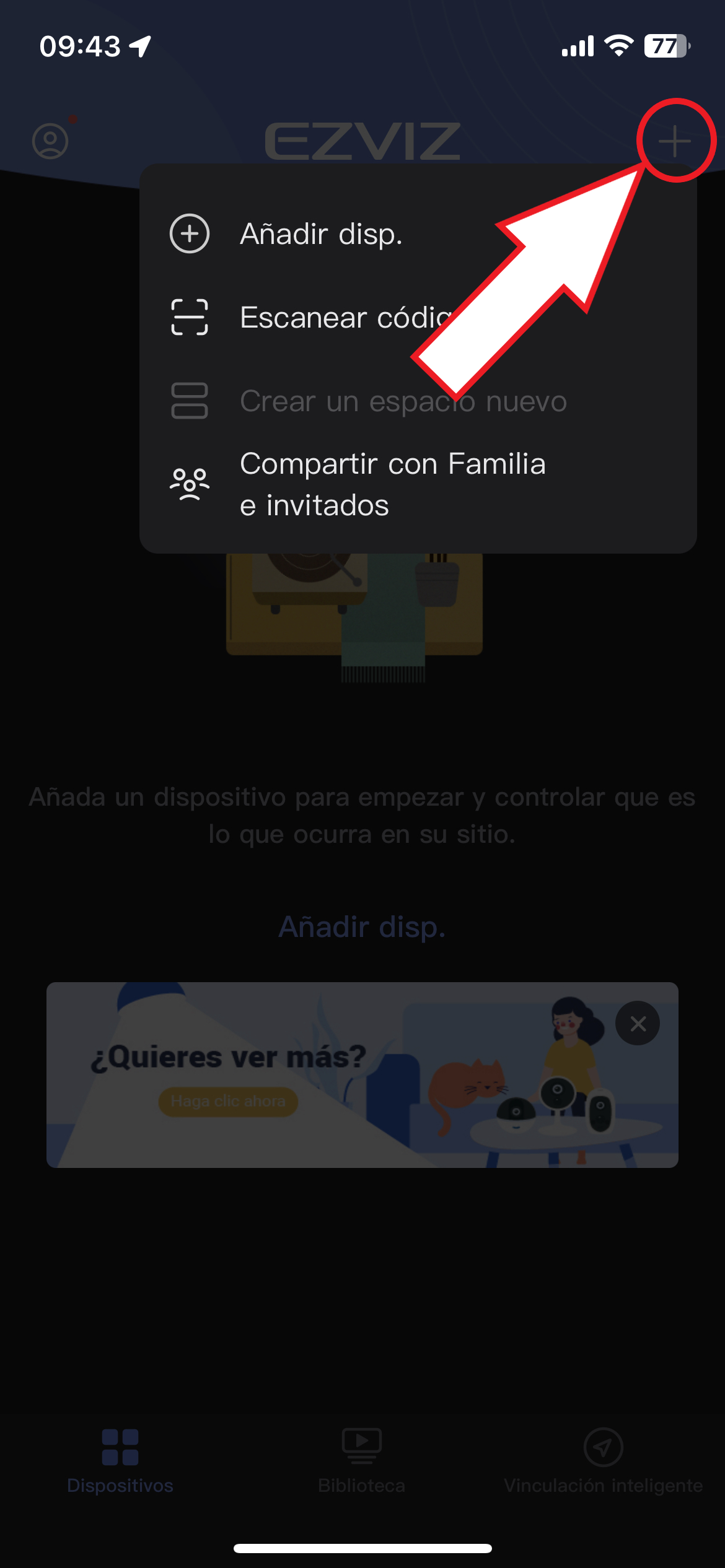Tap the plus icon in the header
725x1568 pixels.
pyautogui.click(x=675, y=141)
